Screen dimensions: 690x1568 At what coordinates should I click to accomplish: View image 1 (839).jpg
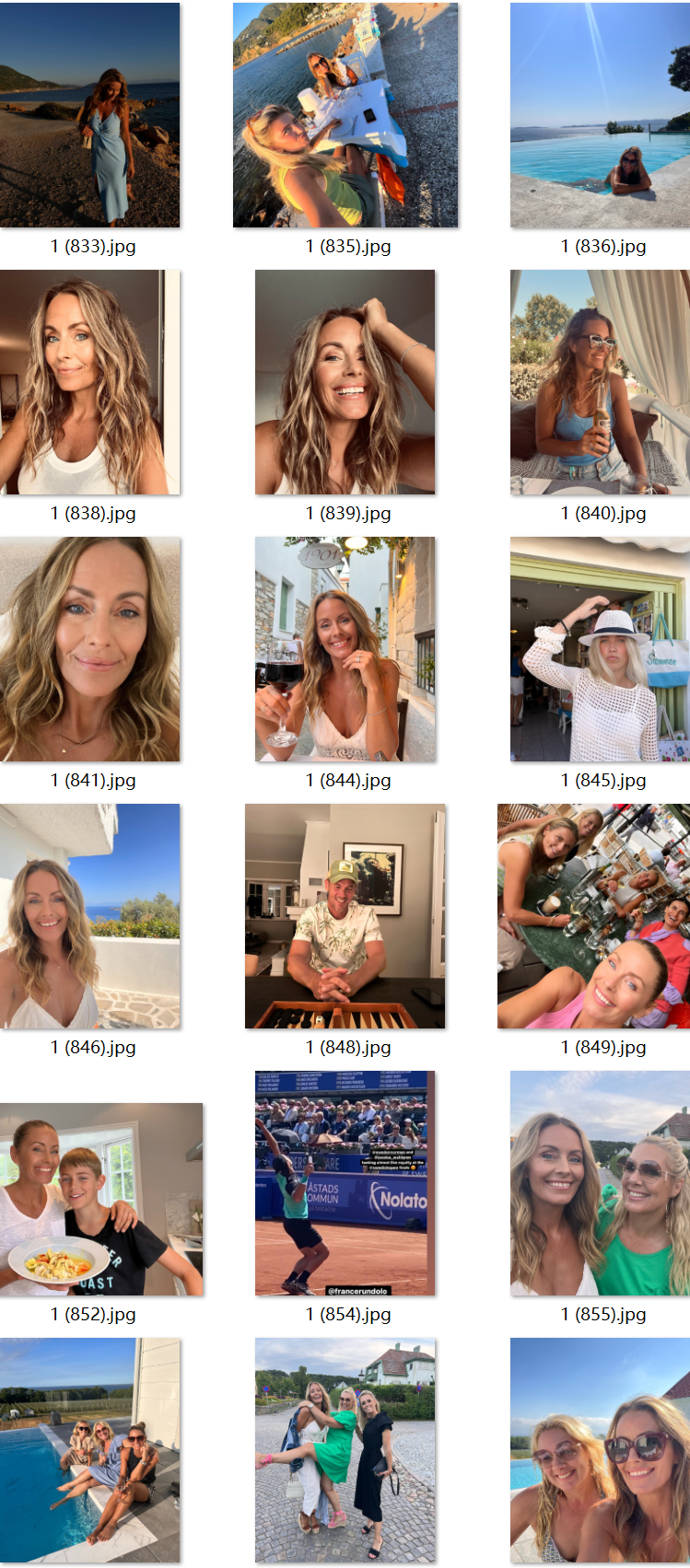345,382
